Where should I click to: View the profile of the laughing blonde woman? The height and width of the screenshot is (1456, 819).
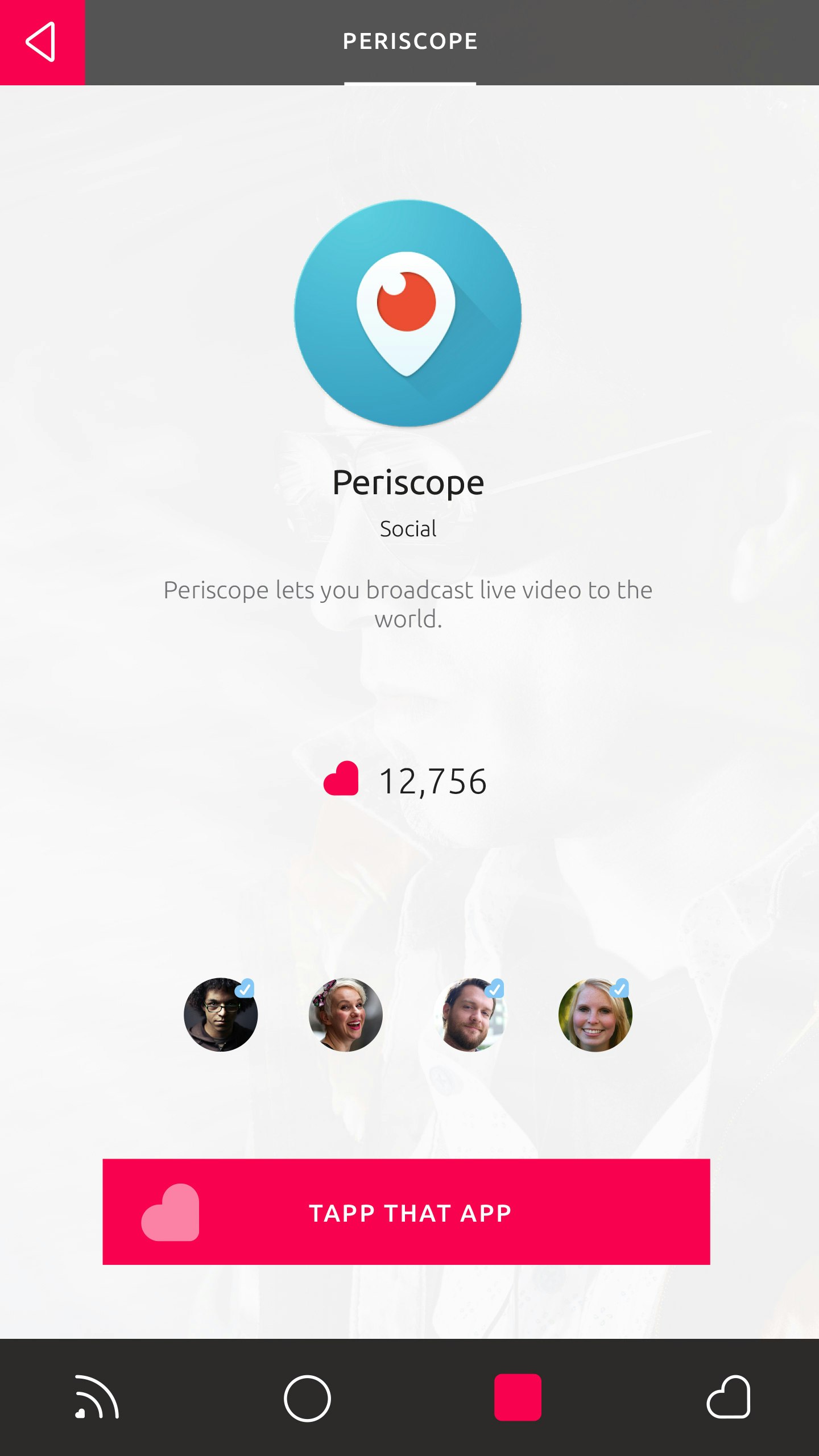coord(345,1015)
